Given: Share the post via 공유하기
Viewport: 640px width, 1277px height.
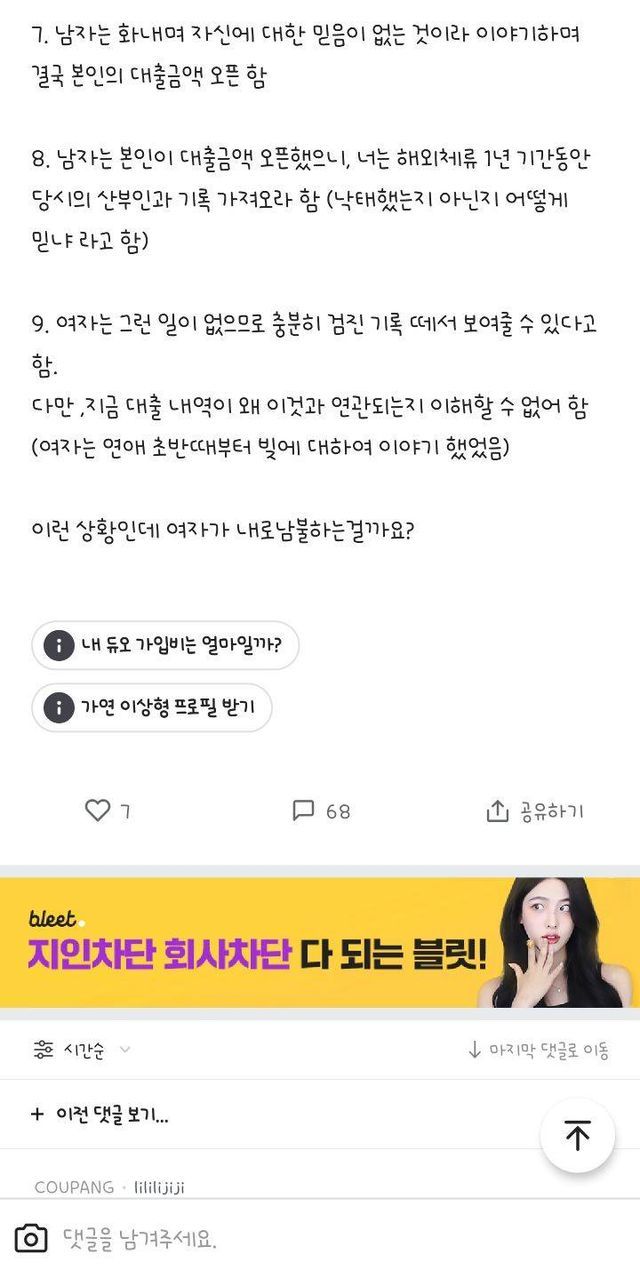Looking at the screenshot, I should point(535,811).
